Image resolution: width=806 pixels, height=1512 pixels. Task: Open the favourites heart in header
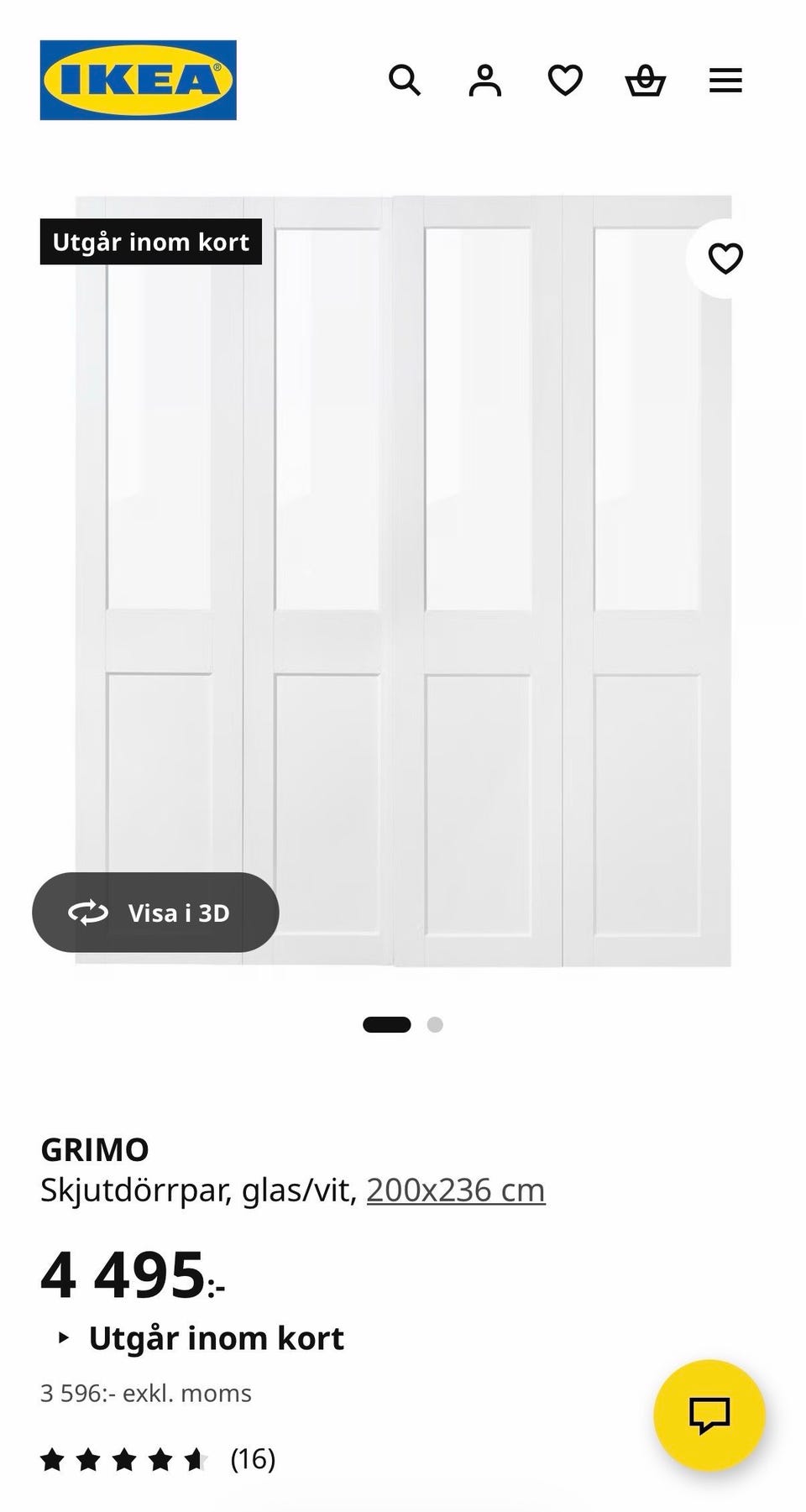(x=565, y=81)
